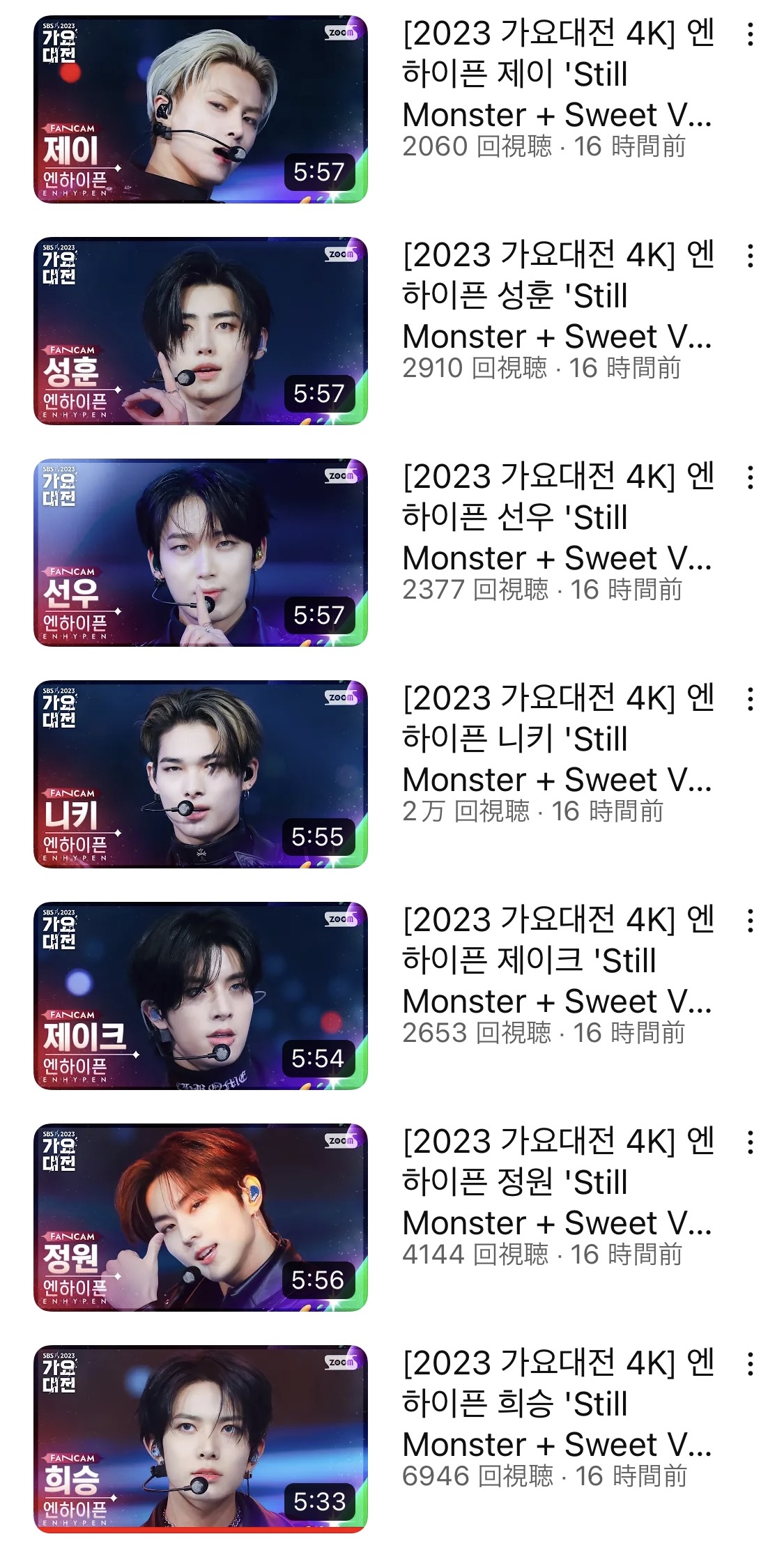Watch the 니키 fancam video thumbnail
Screen dimensions: 784x1557
[x=201, y=774]
